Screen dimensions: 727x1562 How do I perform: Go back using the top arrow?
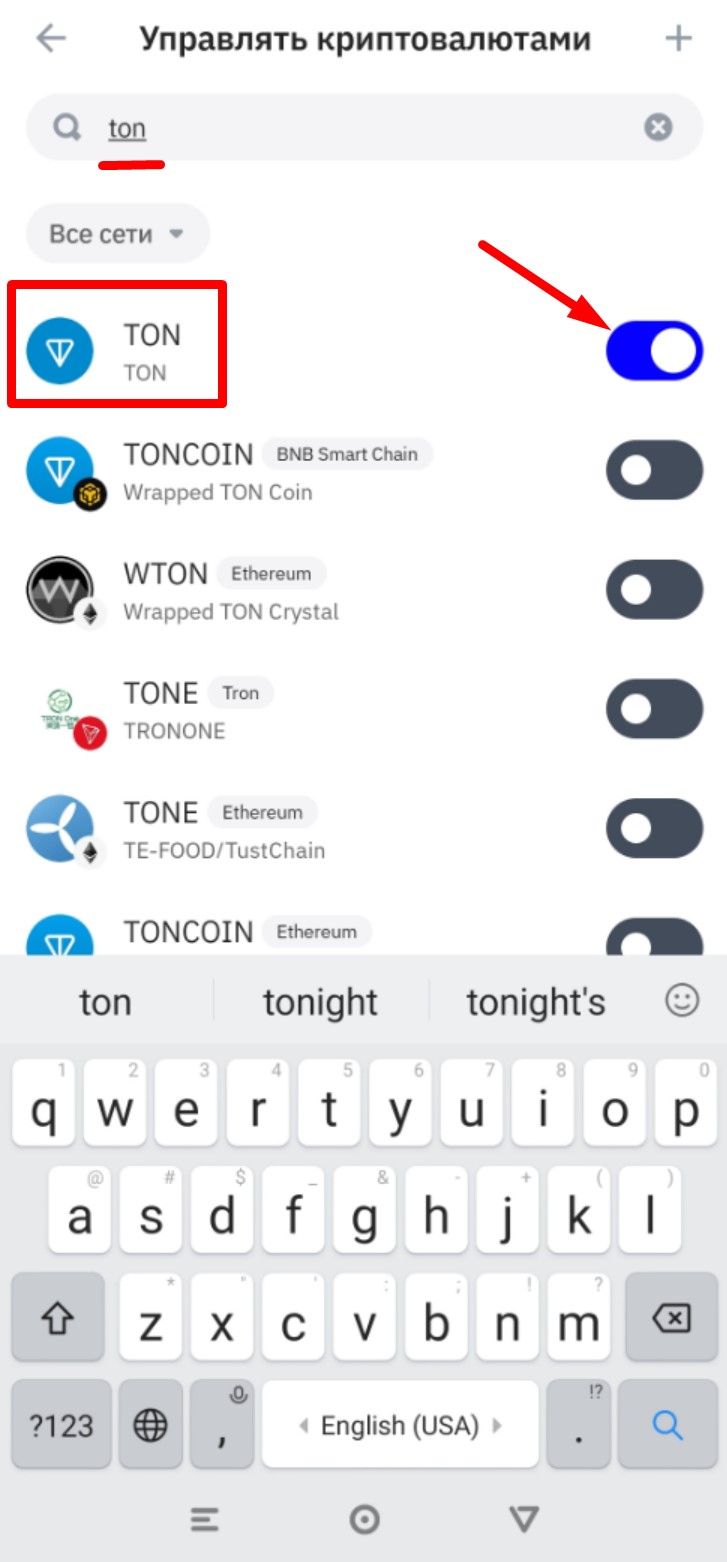[x=50, y=39]
